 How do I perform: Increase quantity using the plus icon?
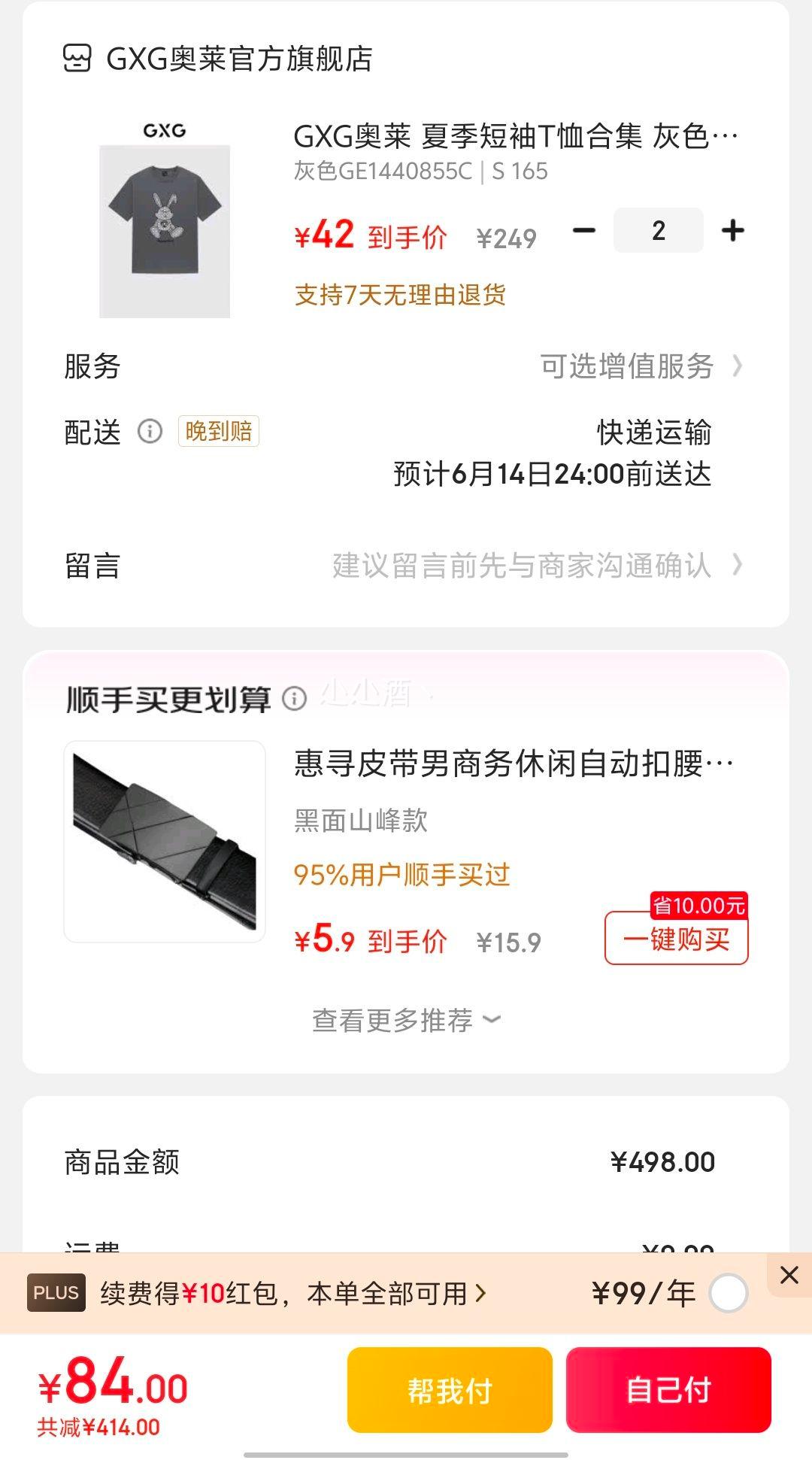tap(733, 230)
